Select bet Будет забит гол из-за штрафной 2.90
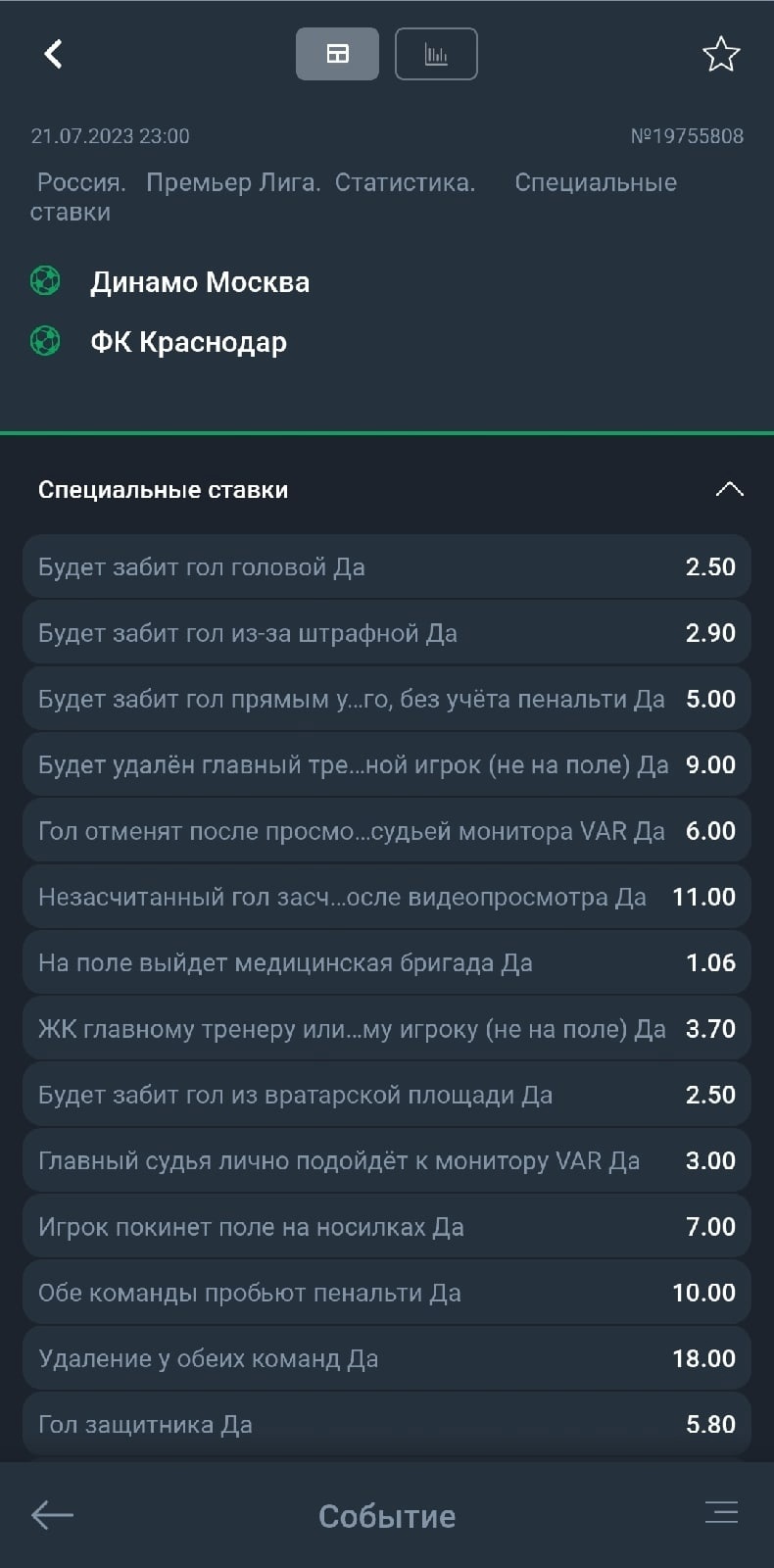Viewport: 774px width, 1568px height. [x=387, y=633]
